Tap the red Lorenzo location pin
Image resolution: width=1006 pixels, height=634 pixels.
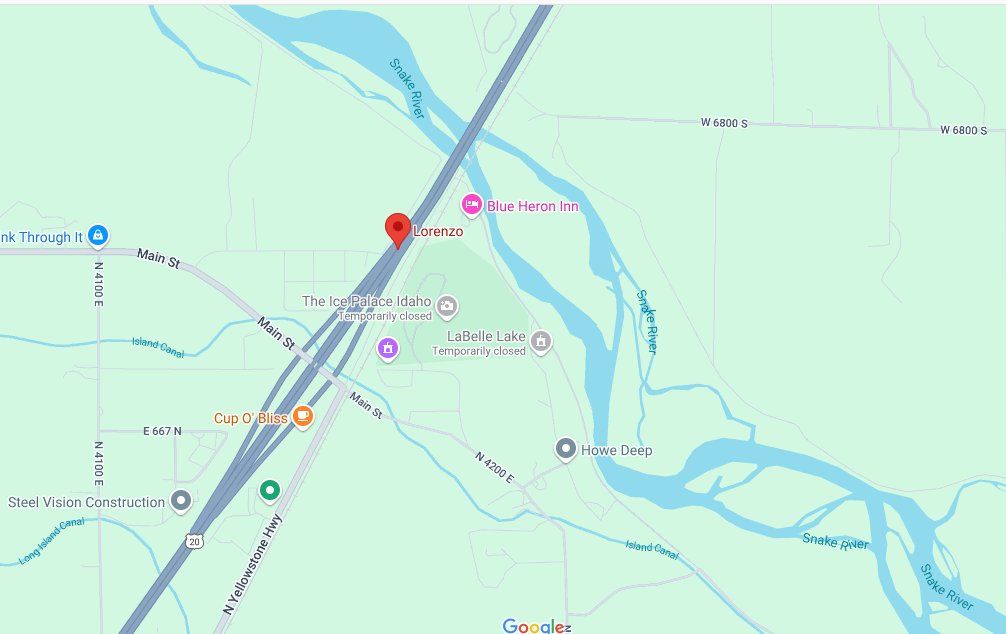click(398, 229)
